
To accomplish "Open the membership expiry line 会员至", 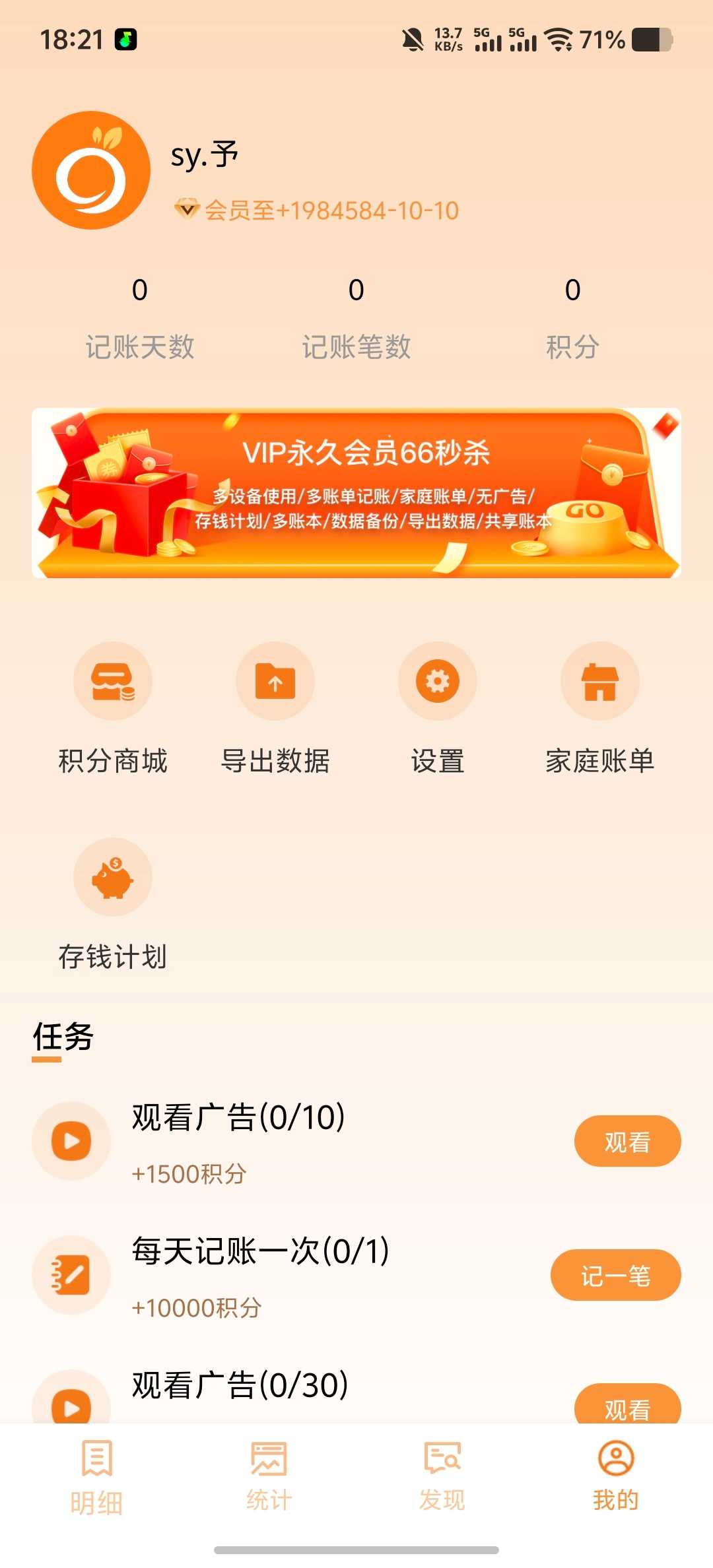I will 317,211.
